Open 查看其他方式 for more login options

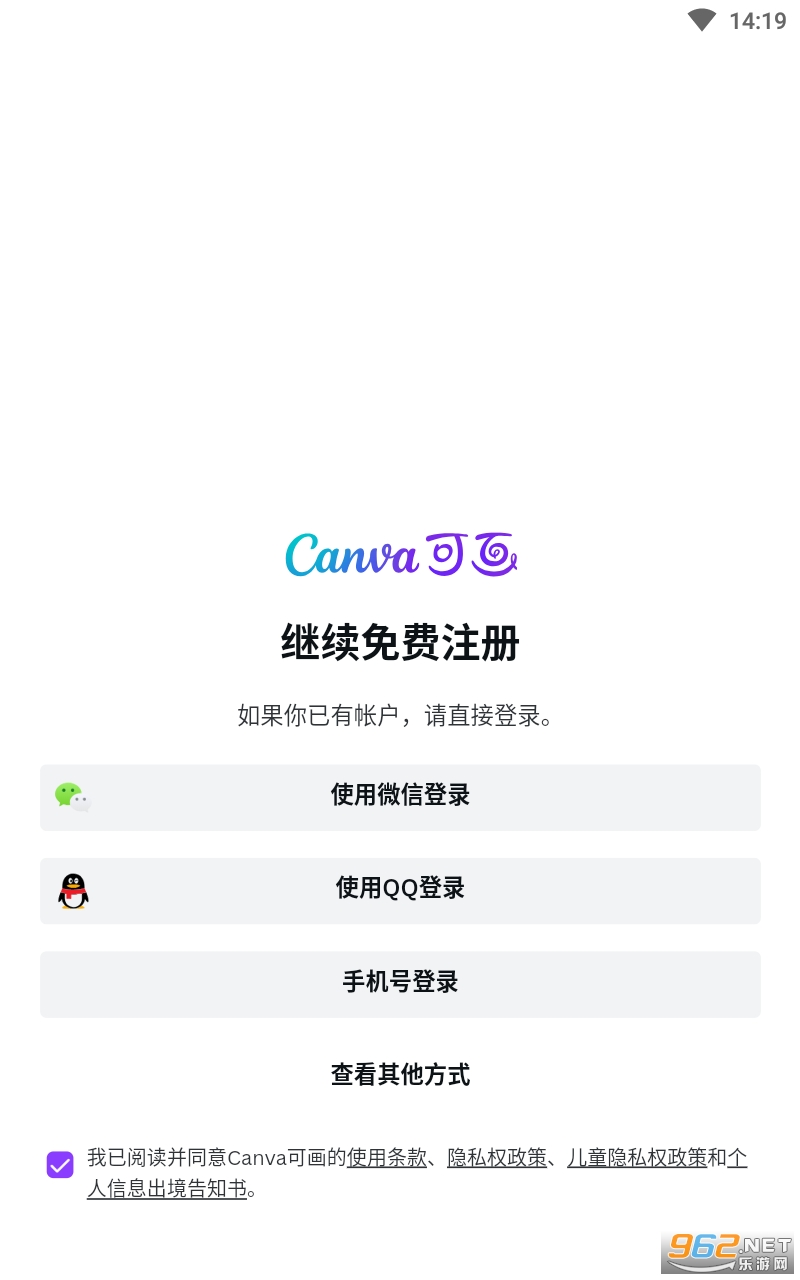pyautogui.click(x=400, y=1074)
